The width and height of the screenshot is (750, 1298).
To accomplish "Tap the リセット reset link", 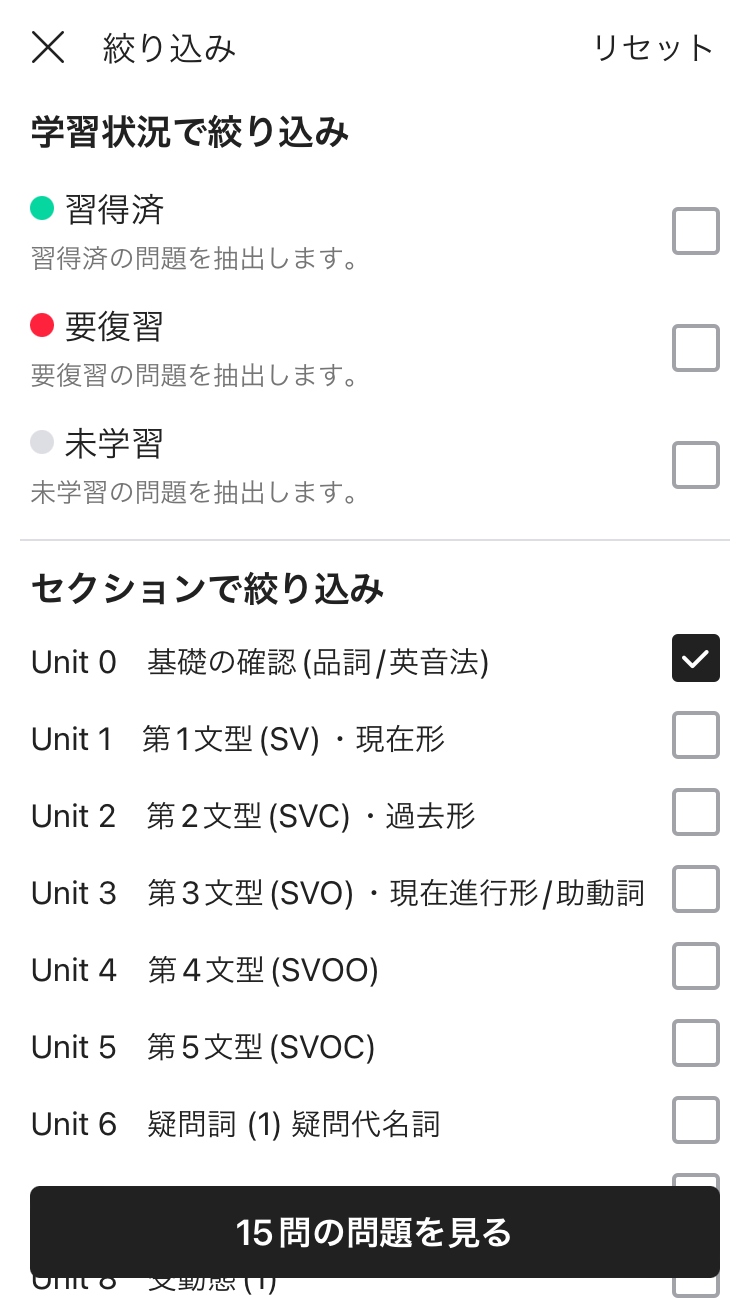I will tap(652, 47).
